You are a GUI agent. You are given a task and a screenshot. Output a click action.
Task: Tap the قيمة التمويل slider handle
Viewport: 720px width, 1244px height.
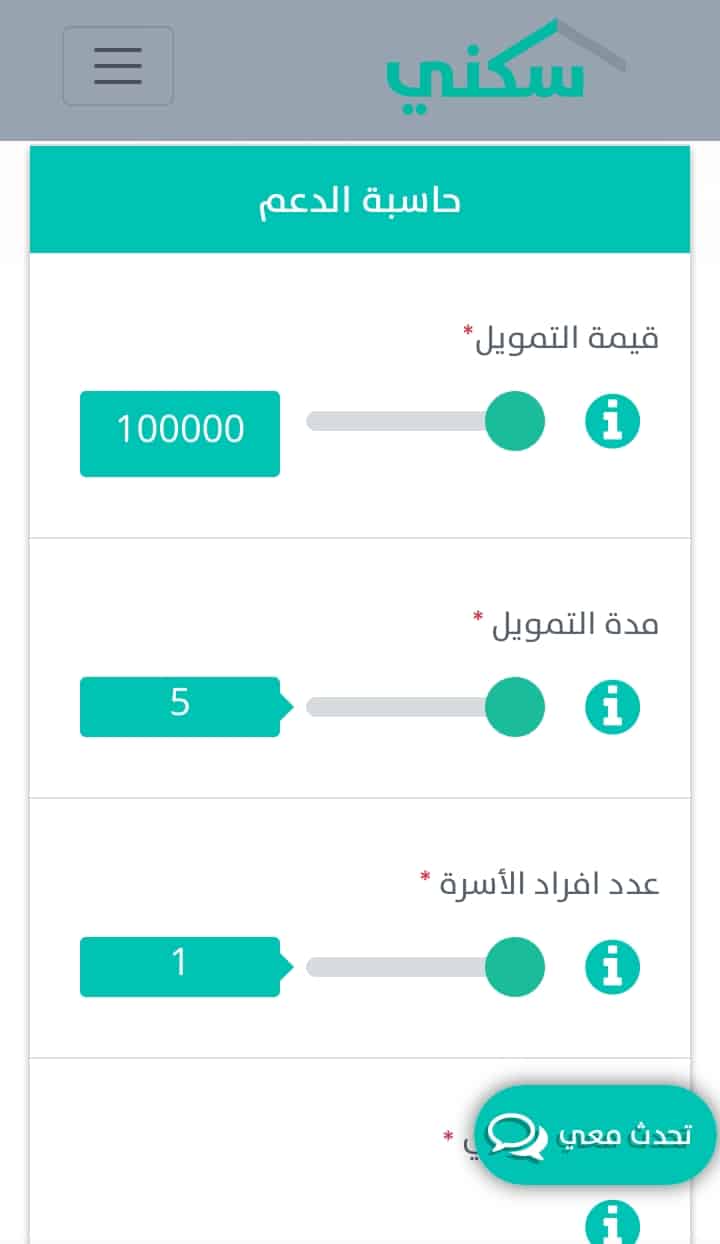(x=515, y=422)
